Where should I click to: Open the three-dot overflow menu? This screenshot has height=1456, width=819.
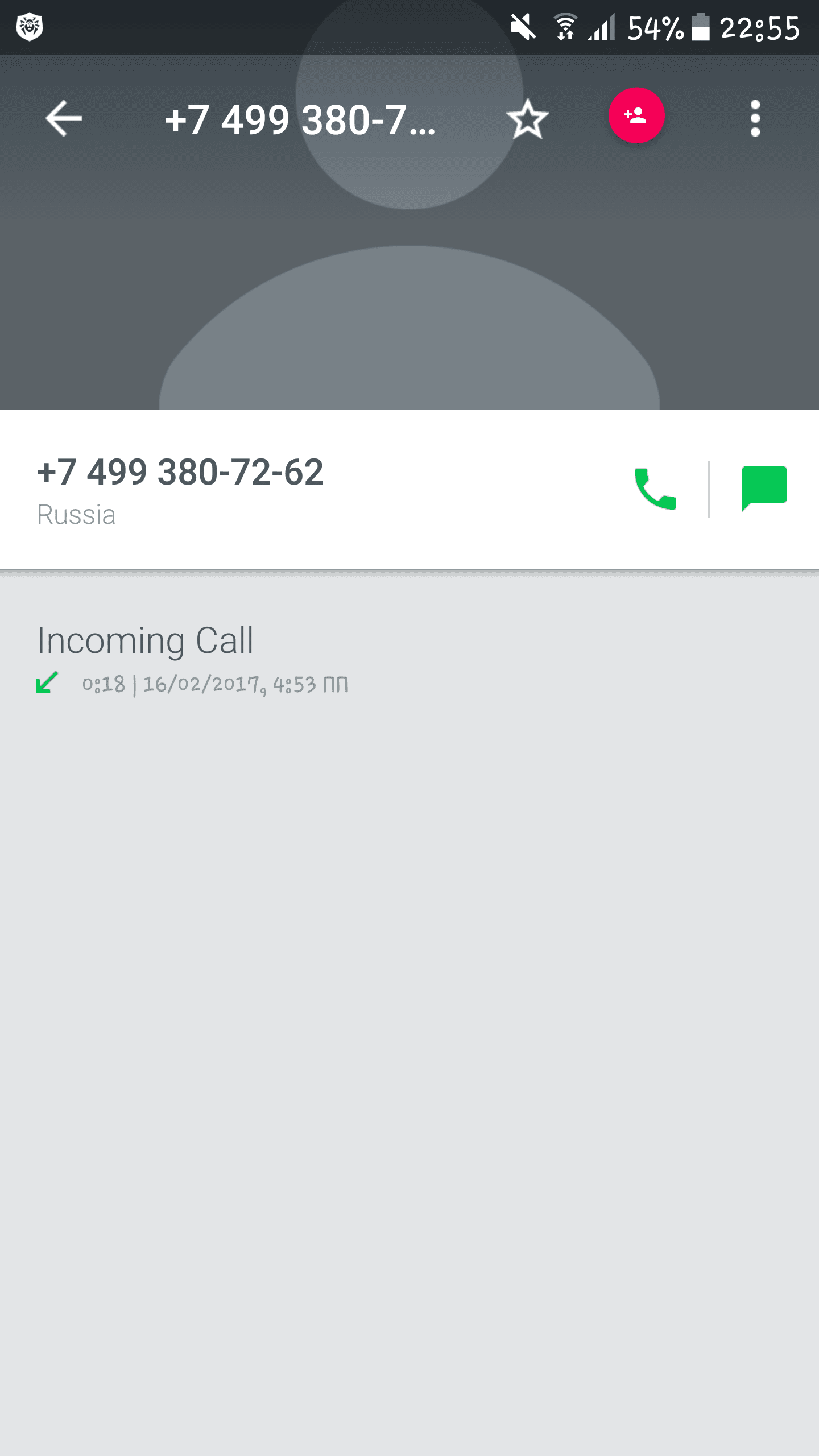click(755, 118)
